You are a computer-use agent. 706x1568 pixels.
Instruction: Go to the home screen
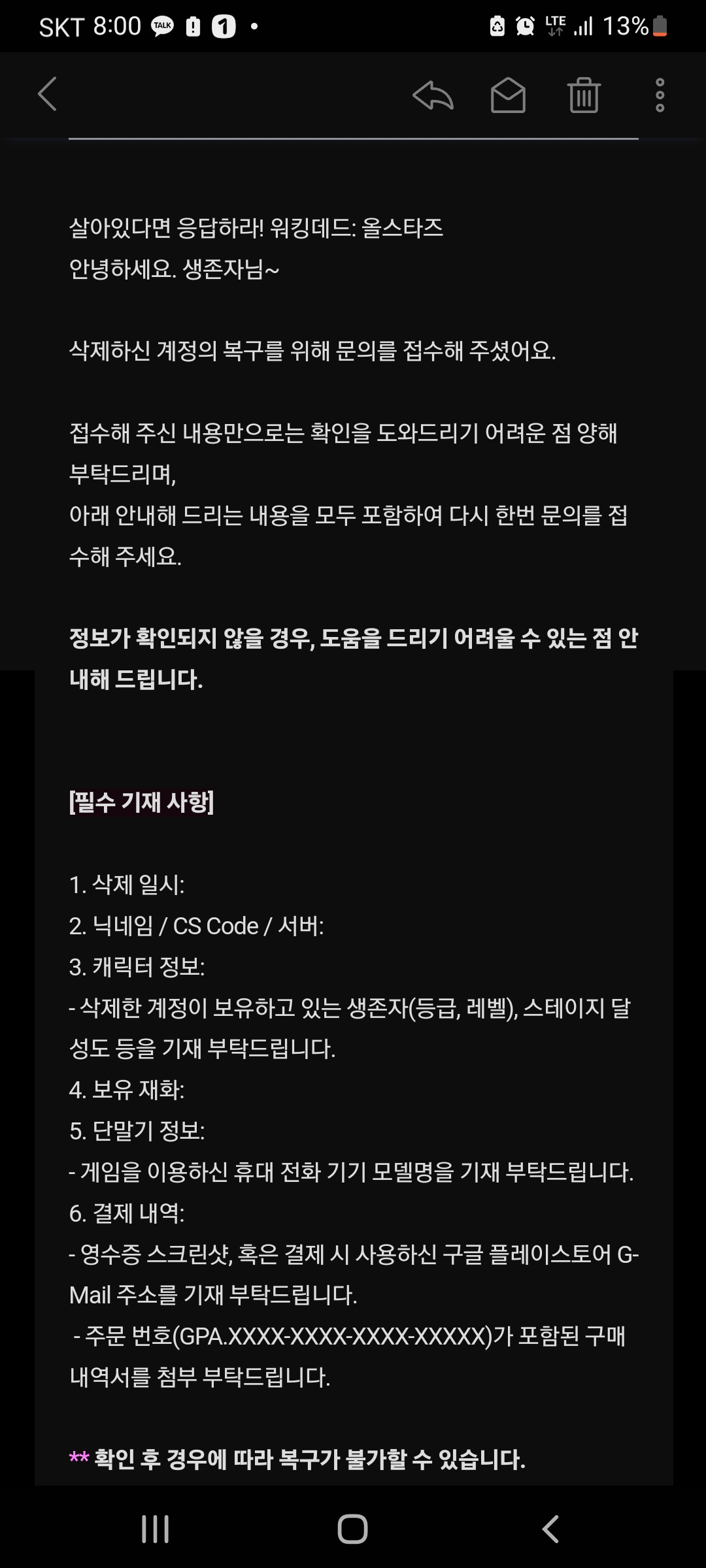[352, 1529]
